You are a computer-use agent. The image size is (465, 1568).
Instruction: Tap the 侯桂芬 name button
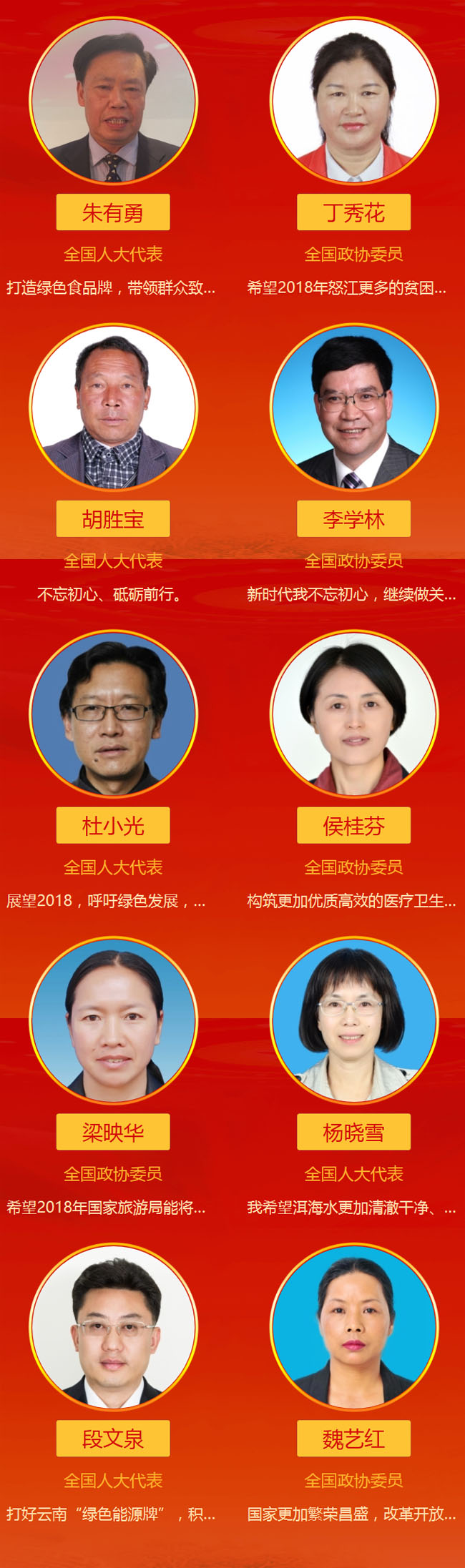click(353, 825)
